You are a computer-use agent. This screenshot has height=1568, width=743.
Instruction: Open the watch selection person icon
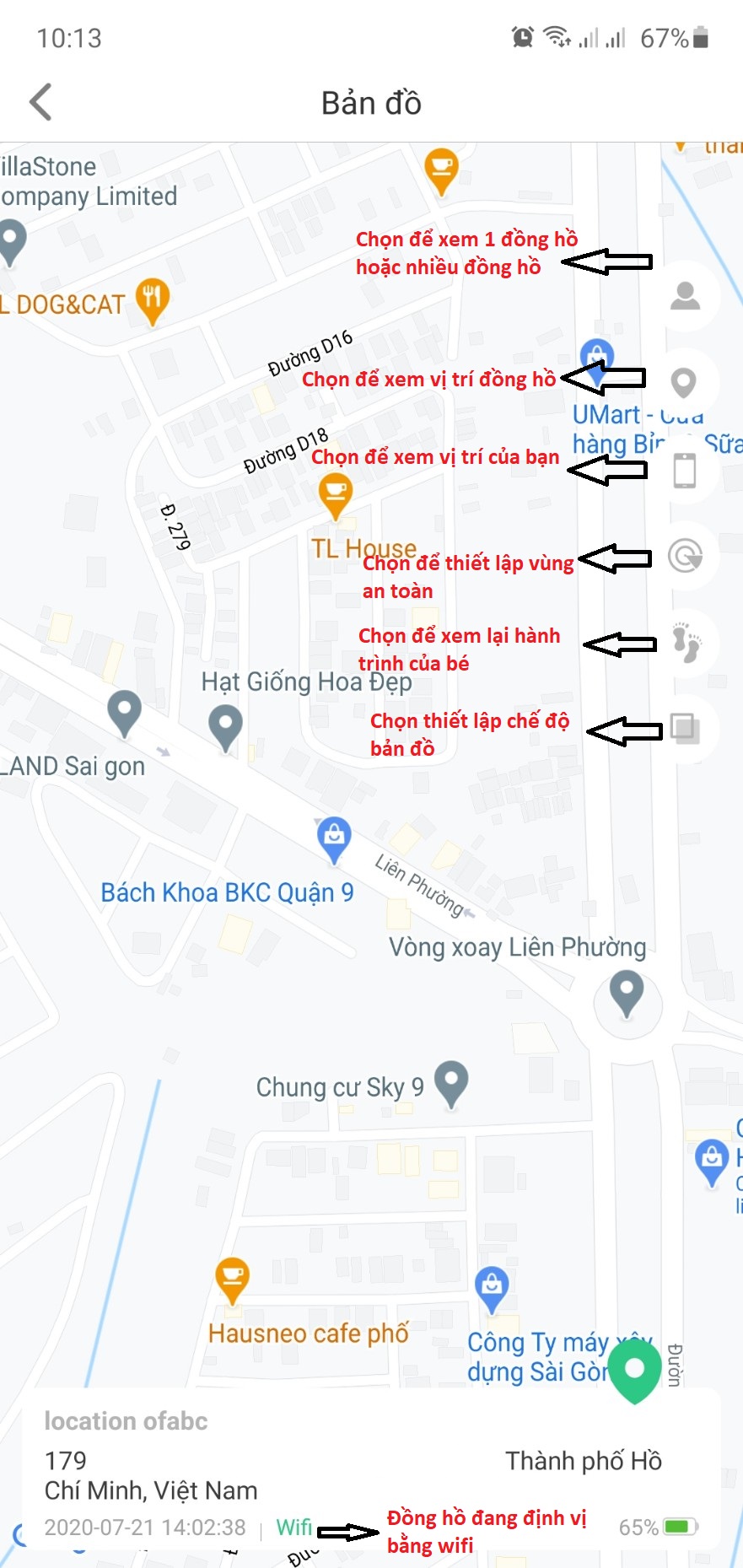[685, 296]
